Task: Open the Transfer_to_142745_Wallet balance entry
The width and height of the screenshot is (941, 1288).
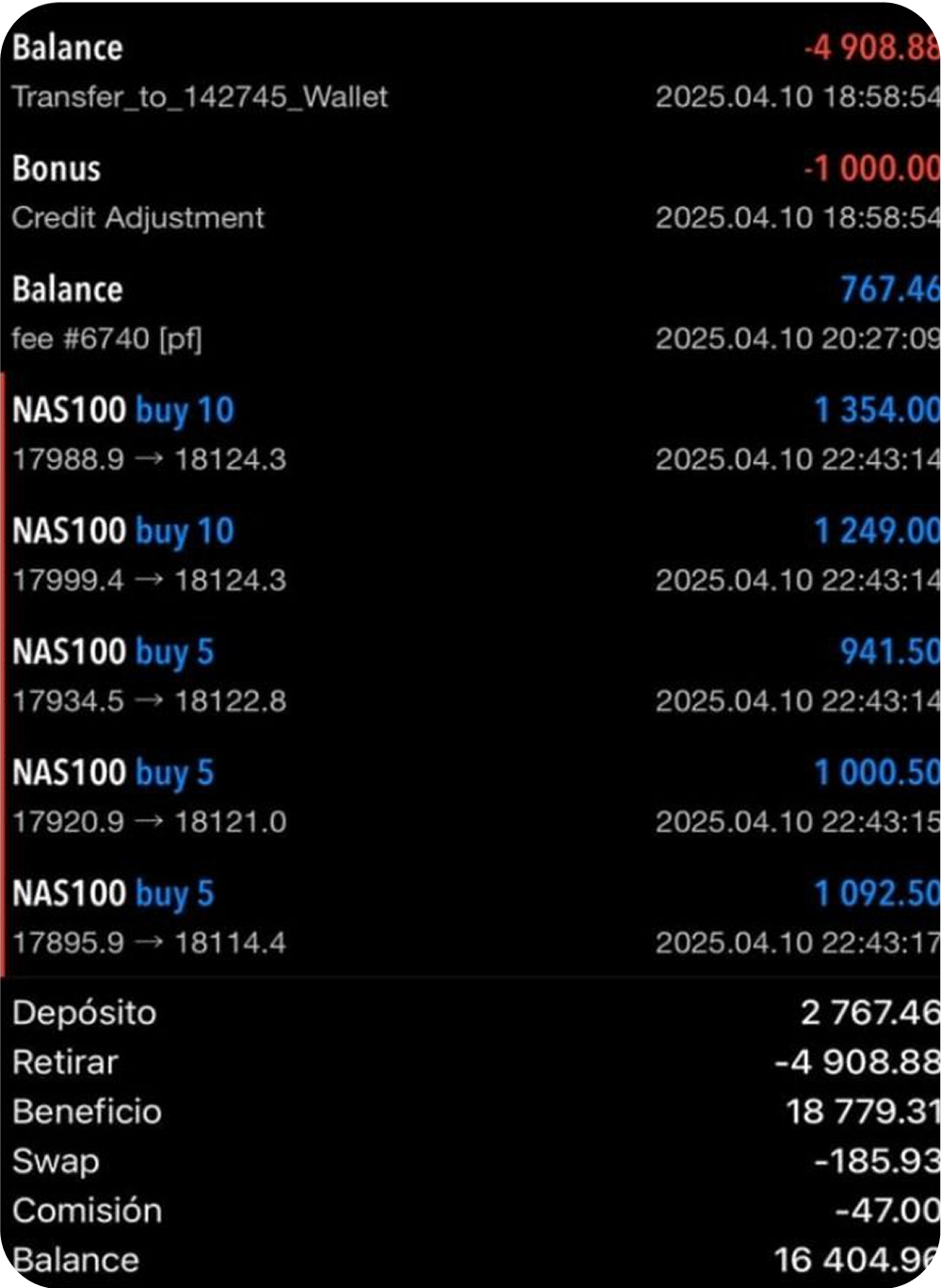Action: point(471,72)
